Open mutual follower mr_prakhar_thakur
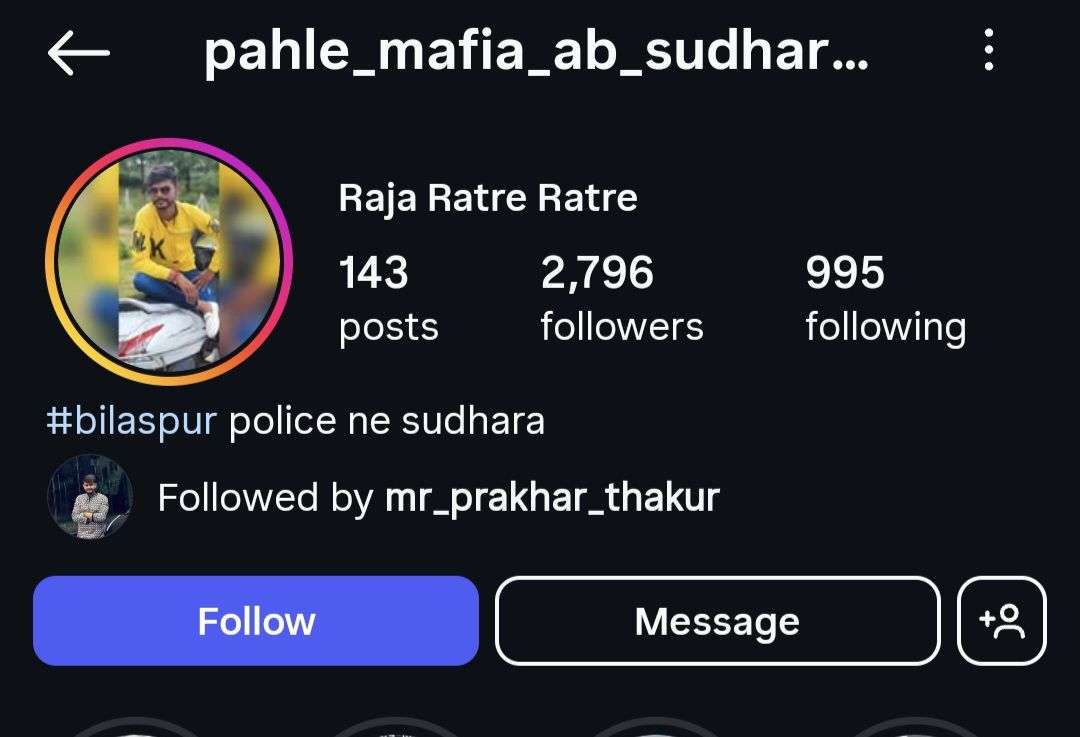Viewport: 1080px width, 737px height. click(x=552, y=497)
